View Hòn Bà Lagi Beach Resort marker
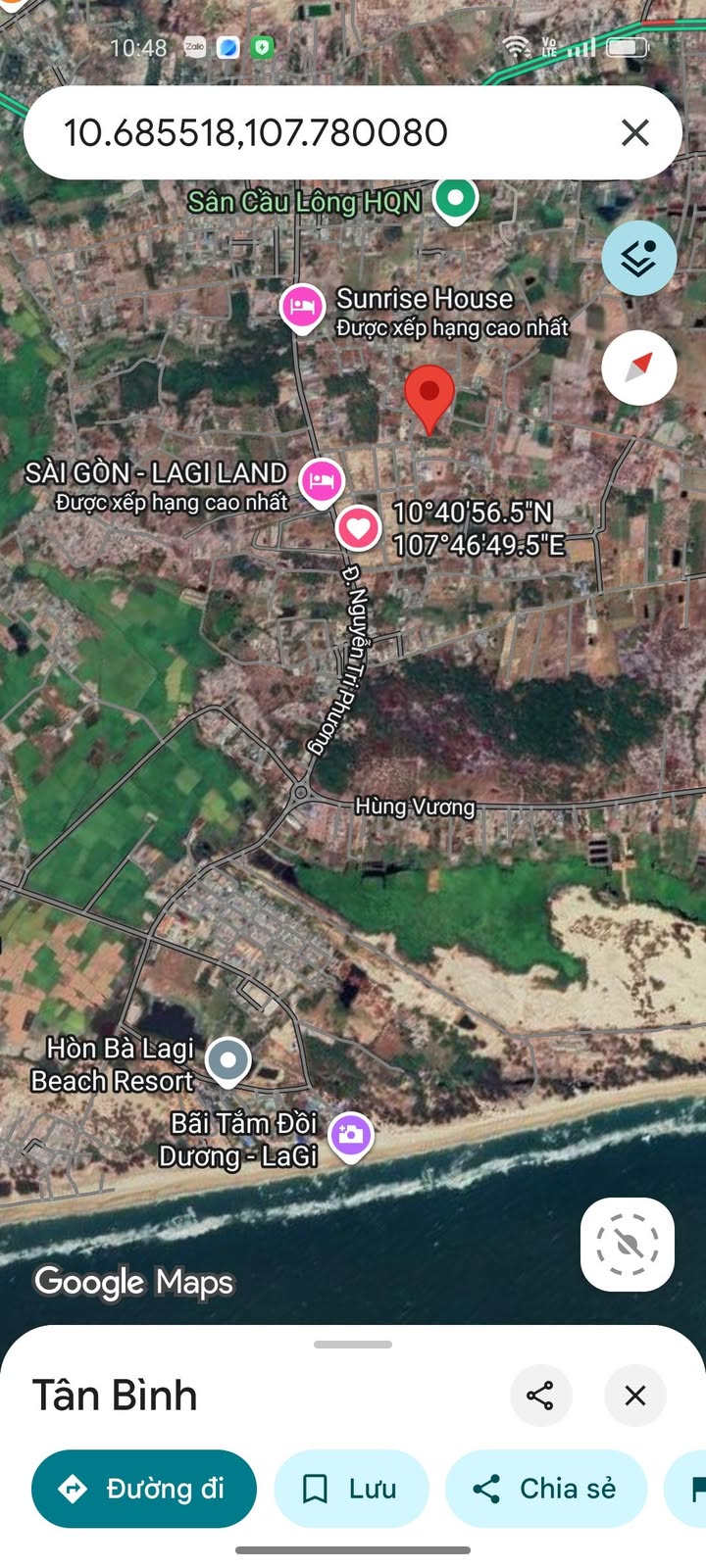This screenshot has width=706, height=1568. coord(228,1060)
